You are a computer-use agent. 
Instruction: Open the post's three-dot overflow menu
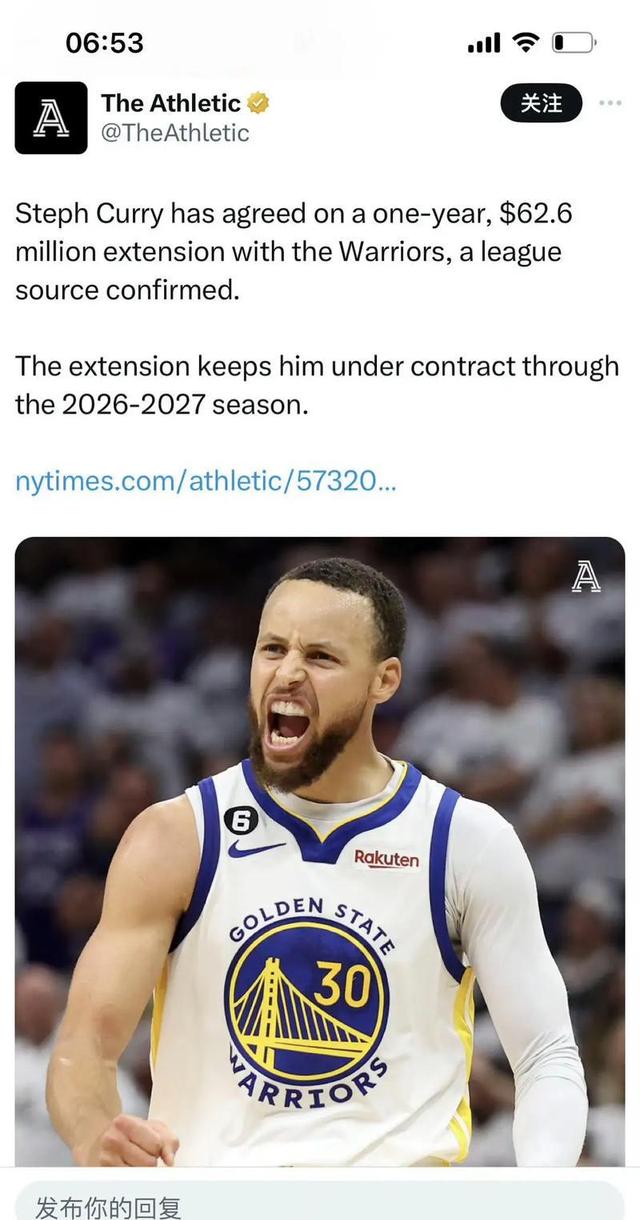click(x=610, y=103)
